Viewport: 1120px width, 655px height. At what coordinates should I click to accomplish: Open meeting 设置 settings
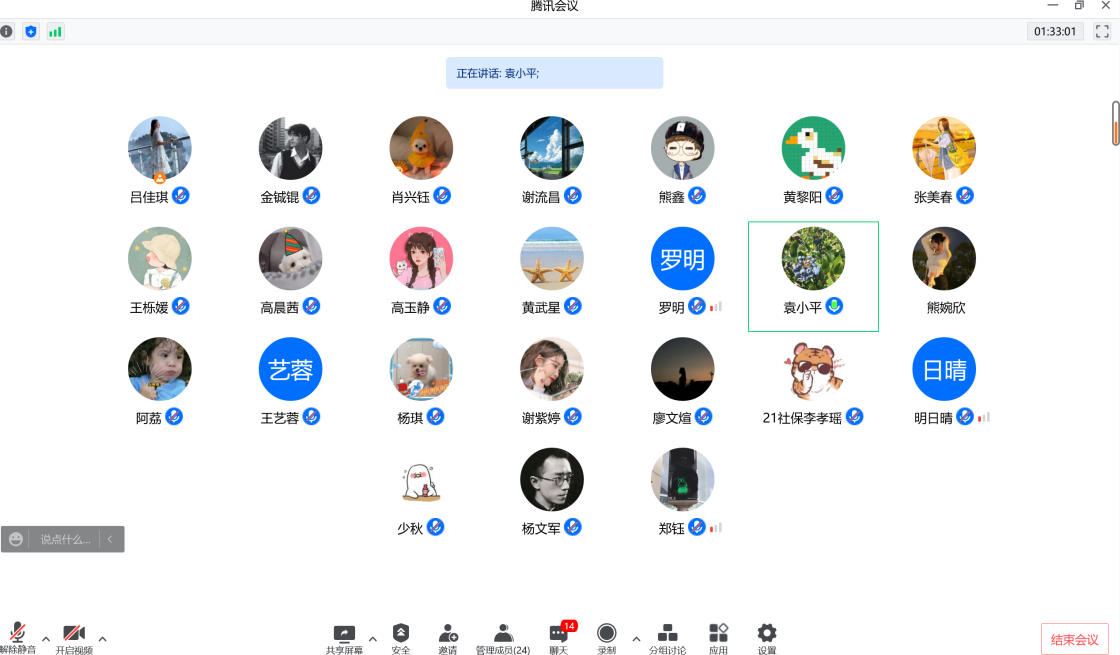pyautogui.click(x=767, y=636)
